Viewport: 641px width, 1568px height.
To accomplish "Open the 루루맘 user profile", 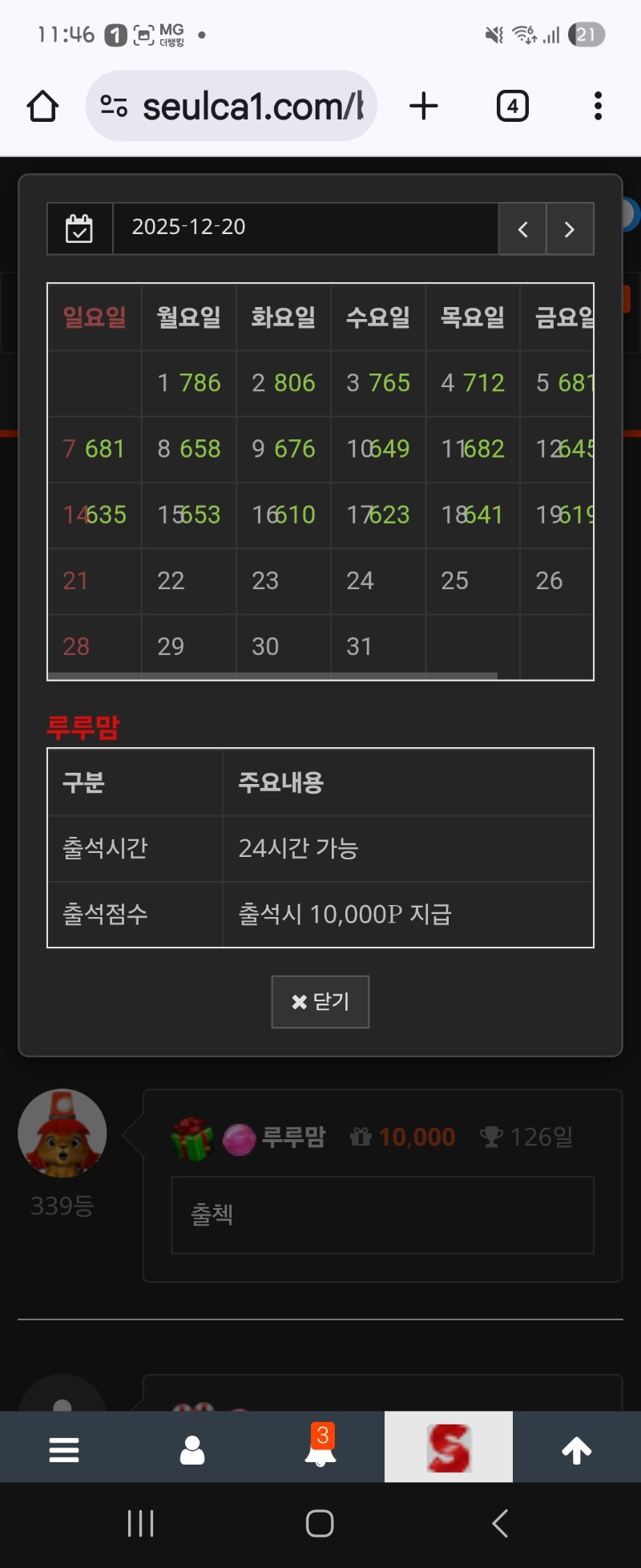I will point(293,1137).
